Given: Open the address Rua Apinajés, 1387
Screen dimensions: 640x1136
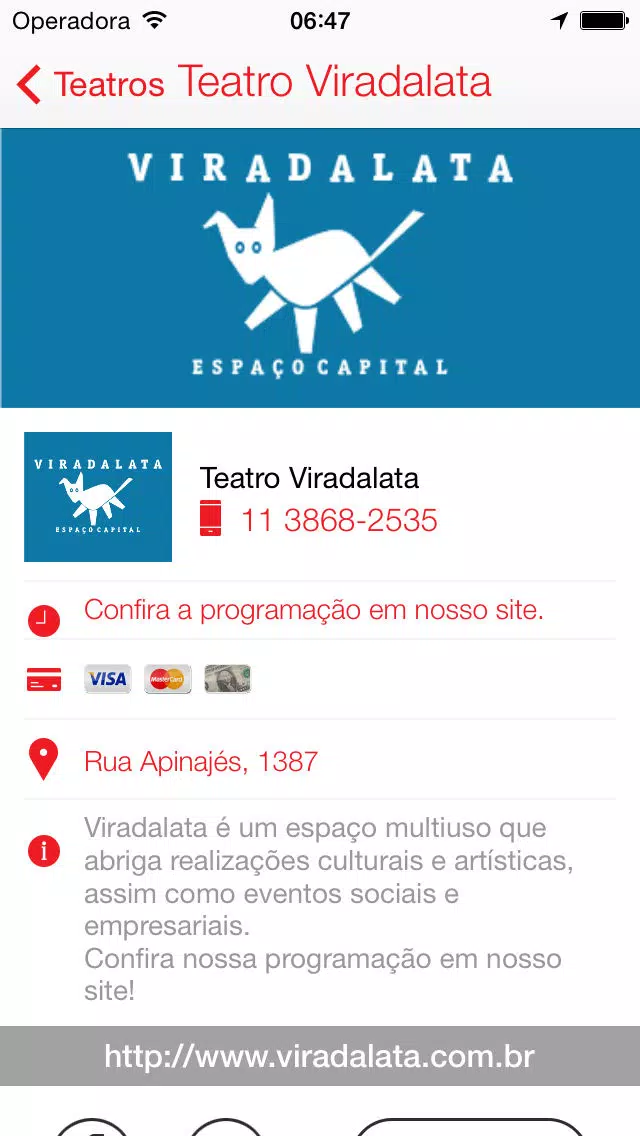Looking at the screenshot, I should (201, 761).
